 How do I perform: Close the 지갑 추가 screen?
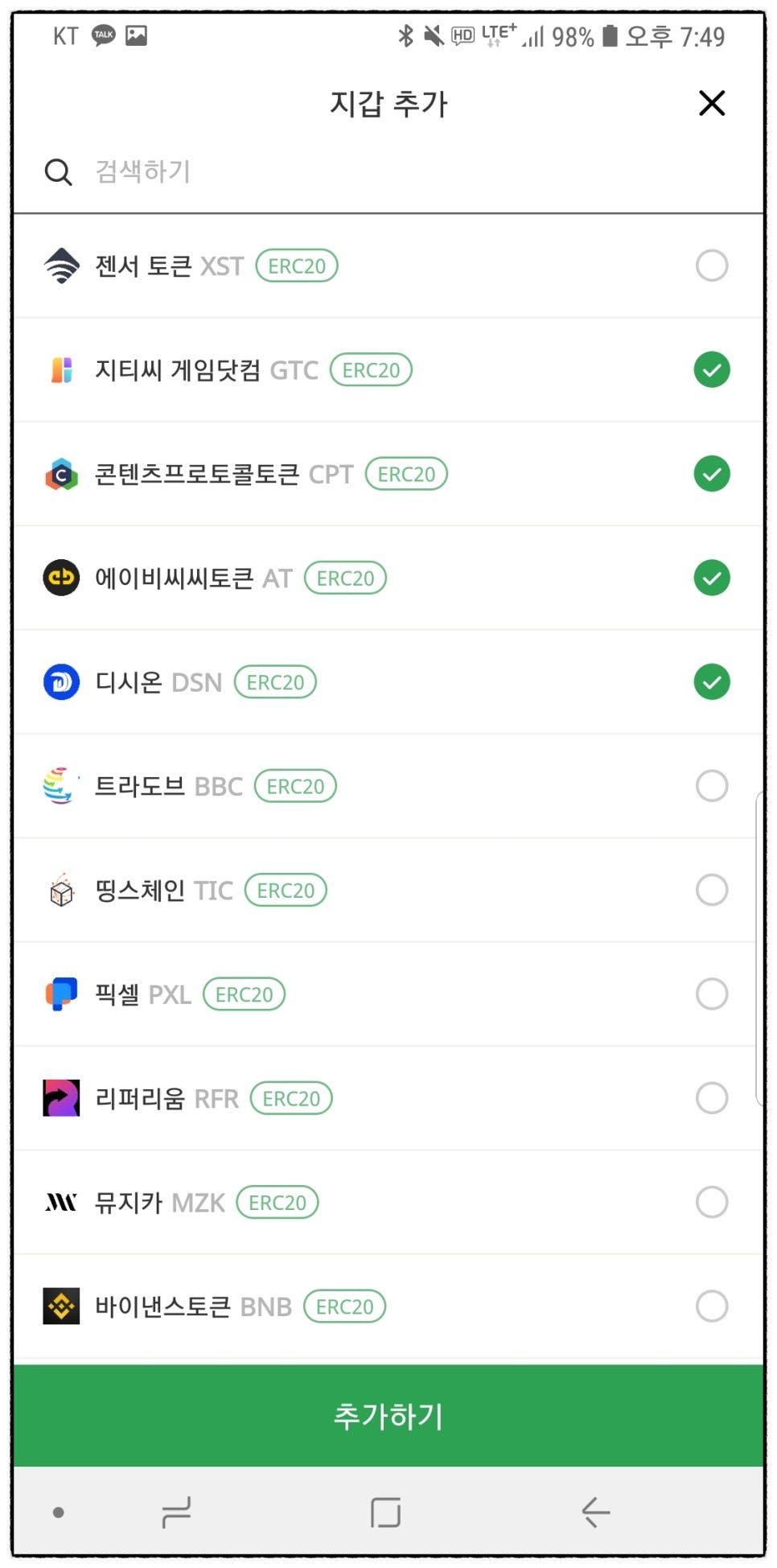(711, 103)
